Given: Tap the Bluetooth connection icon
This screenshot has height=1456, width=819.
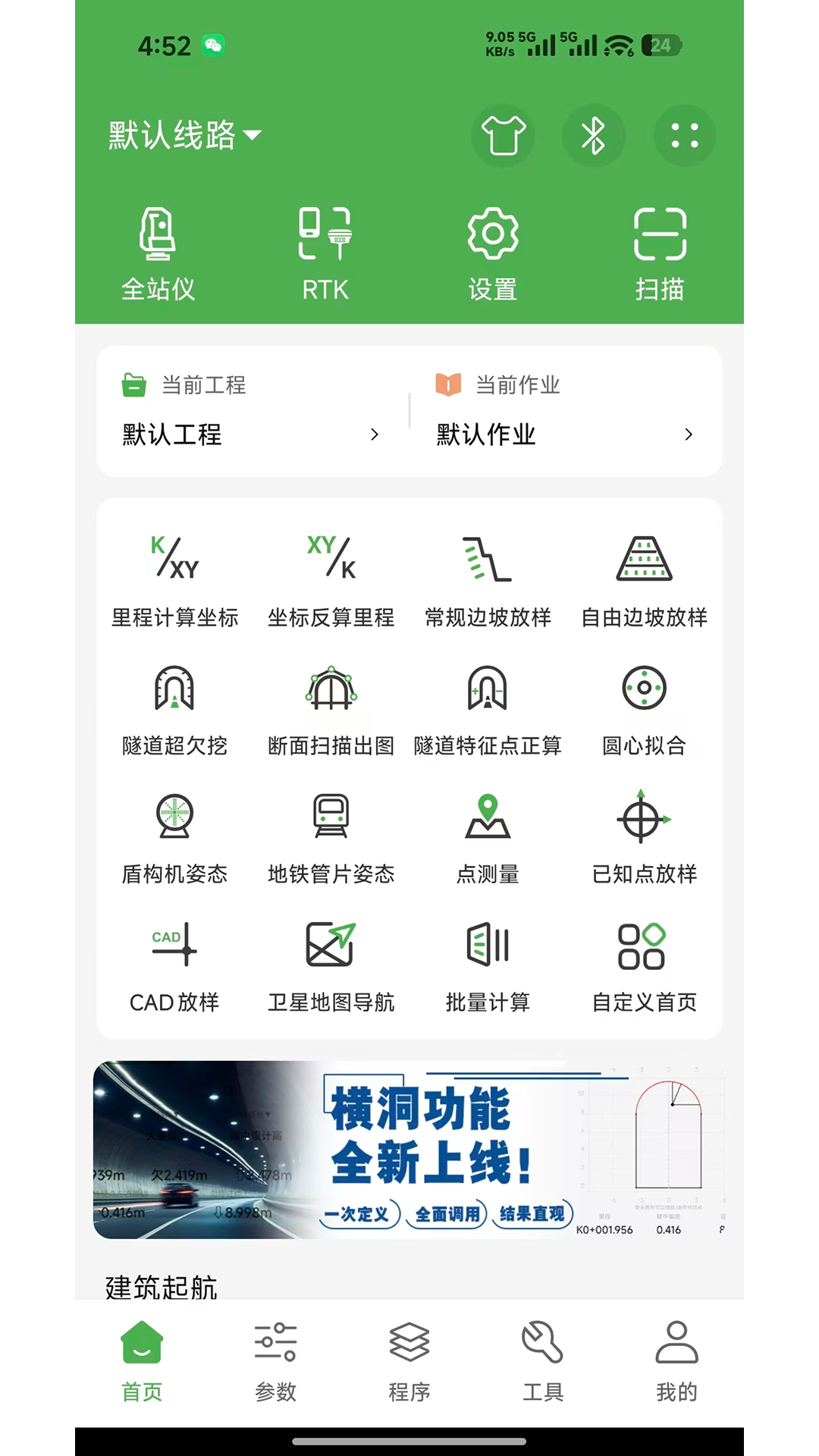Looking at the screenshot, I should tap(593, 136).
